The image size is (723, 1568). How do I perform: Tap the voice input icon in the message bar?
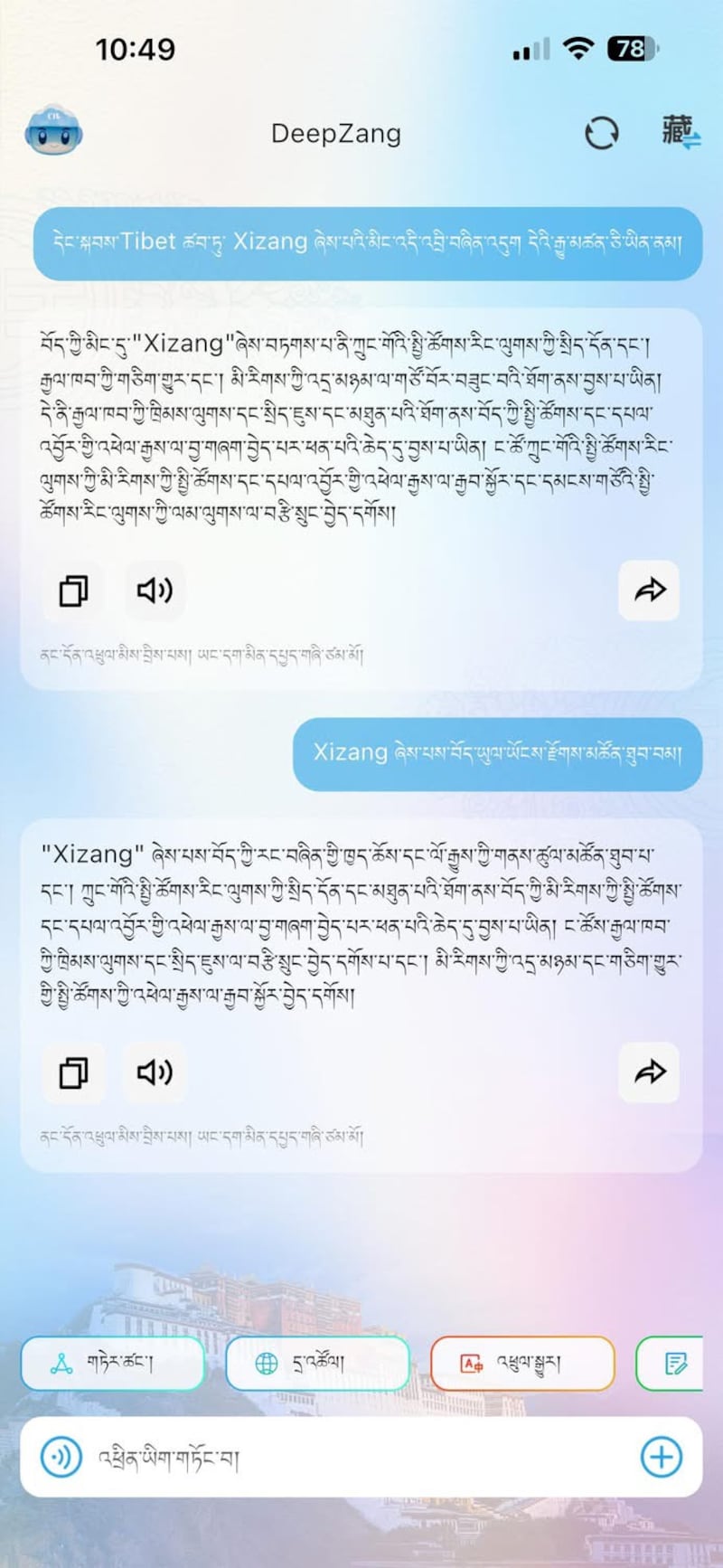coord(60,1456)
